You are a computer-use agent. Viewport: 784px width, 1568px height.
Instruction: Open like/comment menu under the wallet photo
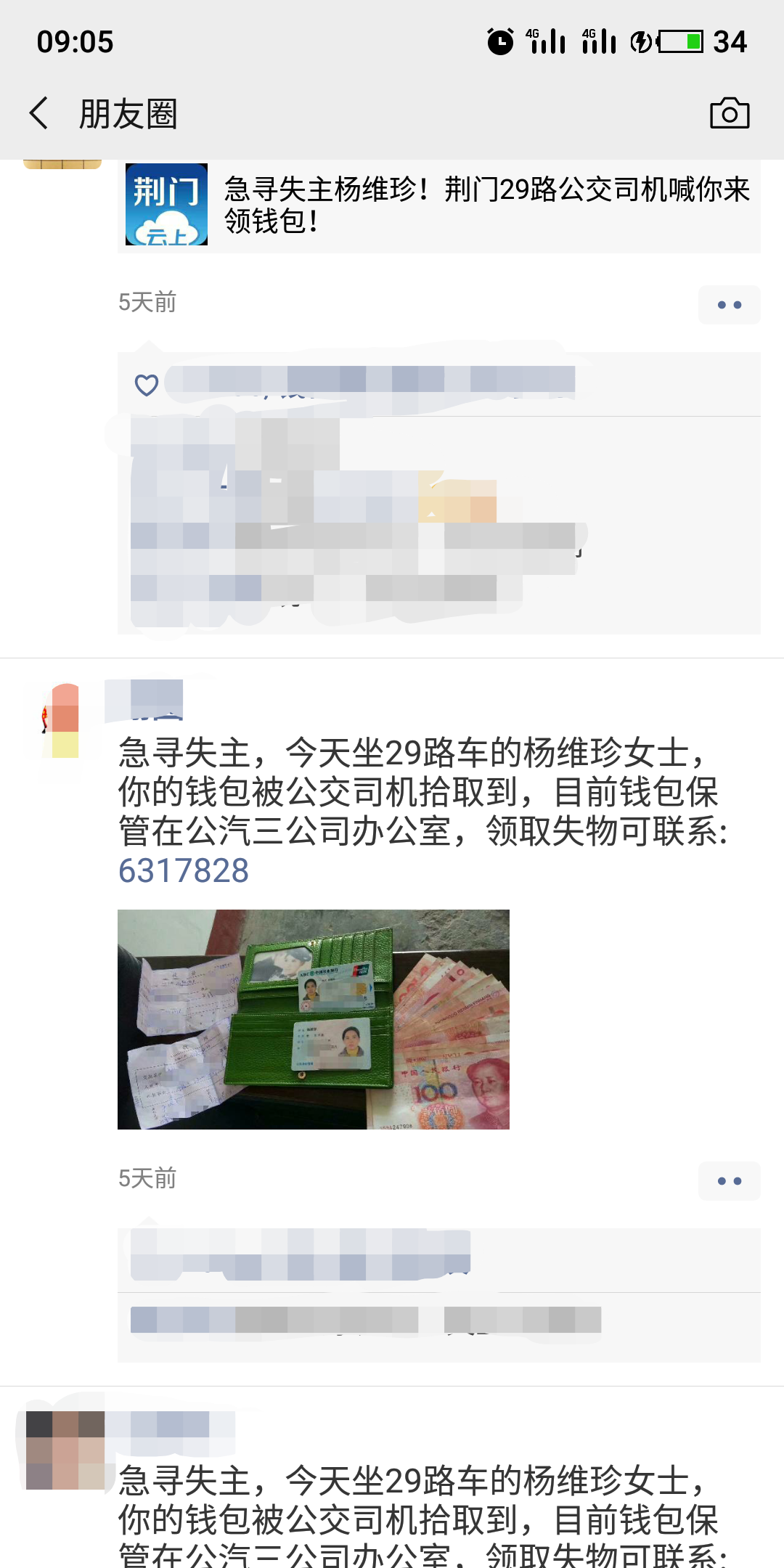(x=729, y=1181)
